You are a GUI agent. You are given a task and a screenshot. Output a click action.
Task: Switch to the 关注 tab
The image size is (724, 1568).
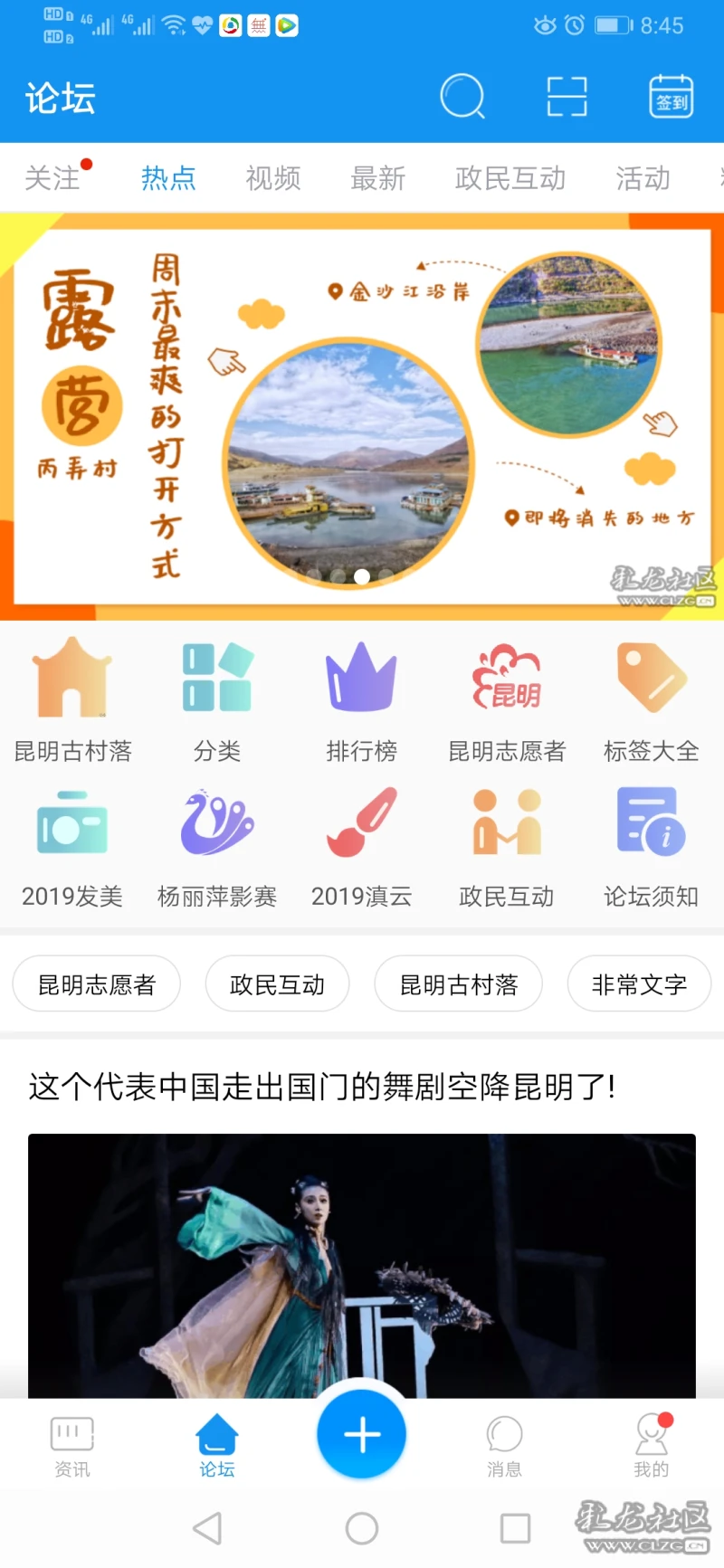point(52,178)
